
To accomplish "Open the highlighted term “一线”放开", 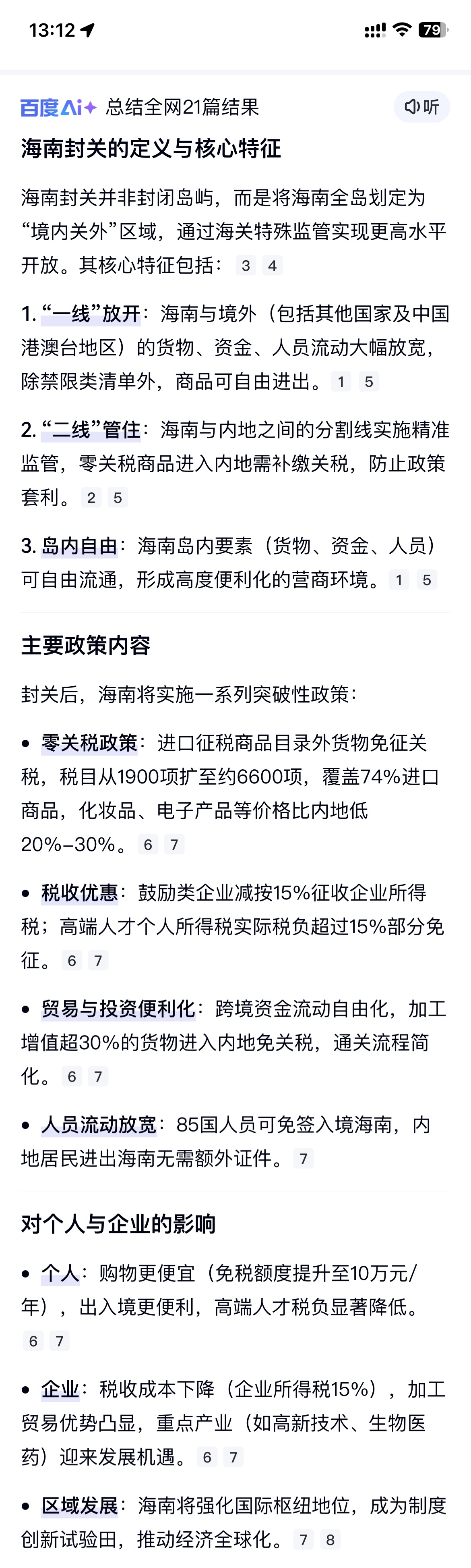I will tap(91, 314).
